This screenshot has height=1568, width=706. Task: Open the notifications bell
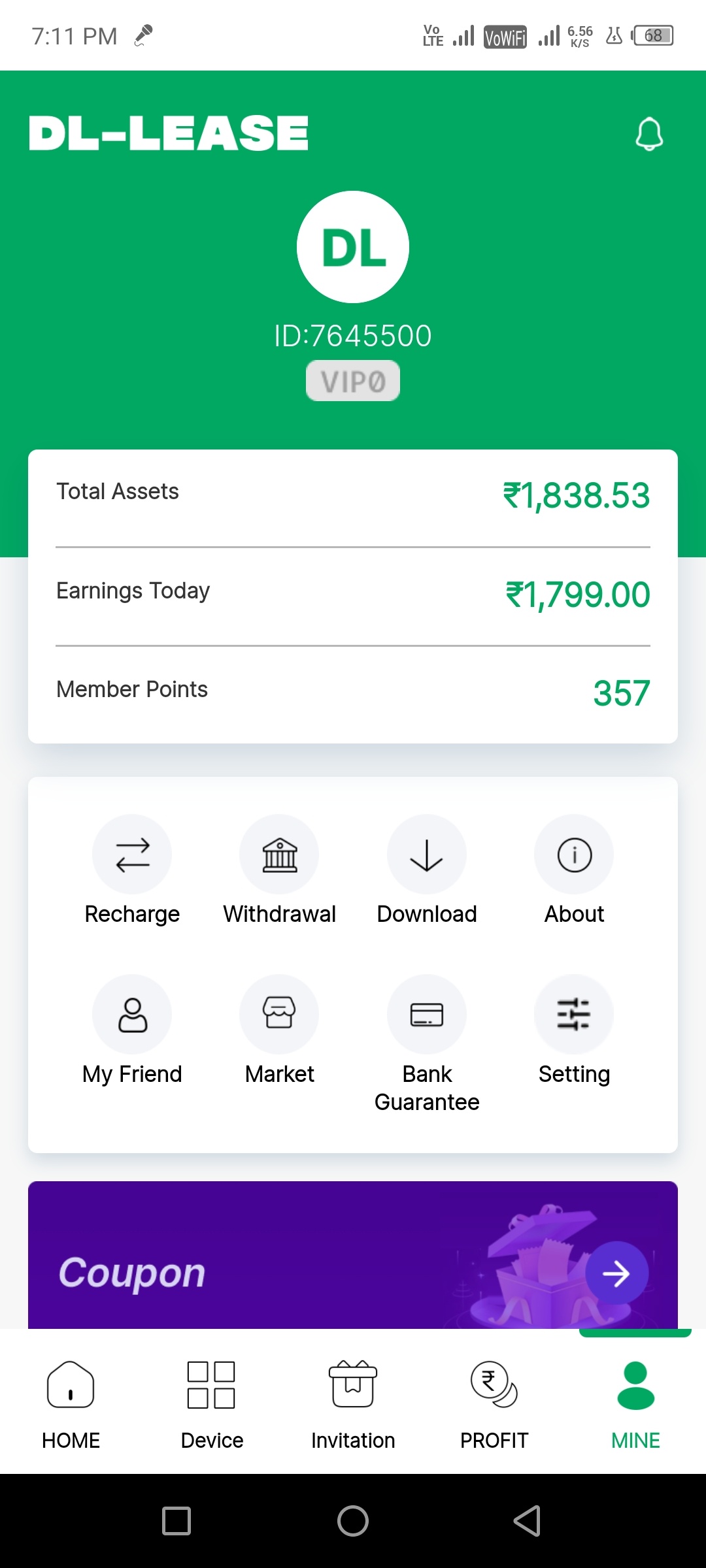click(x=649, y=134)
